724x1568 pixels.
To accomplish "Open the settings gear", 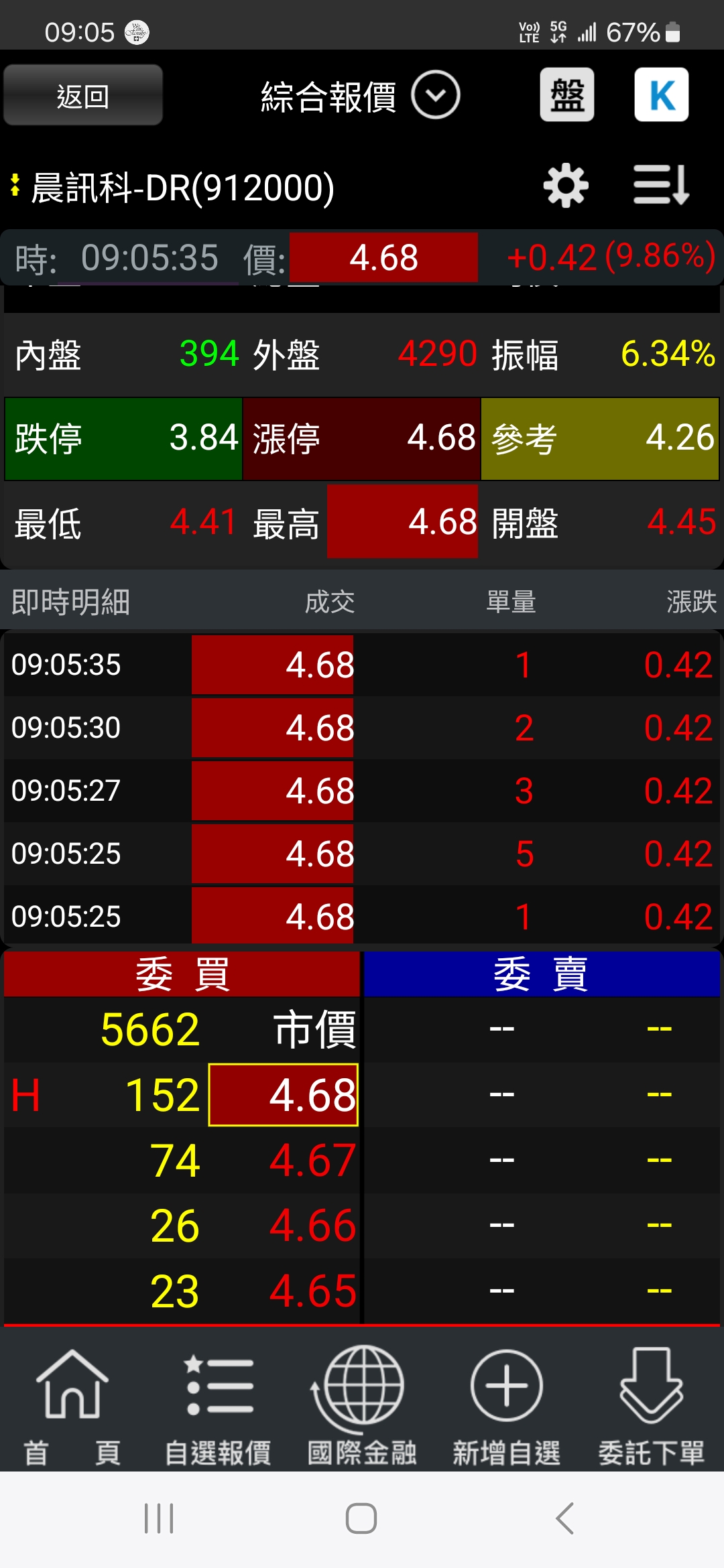I will tap(566, 186).
